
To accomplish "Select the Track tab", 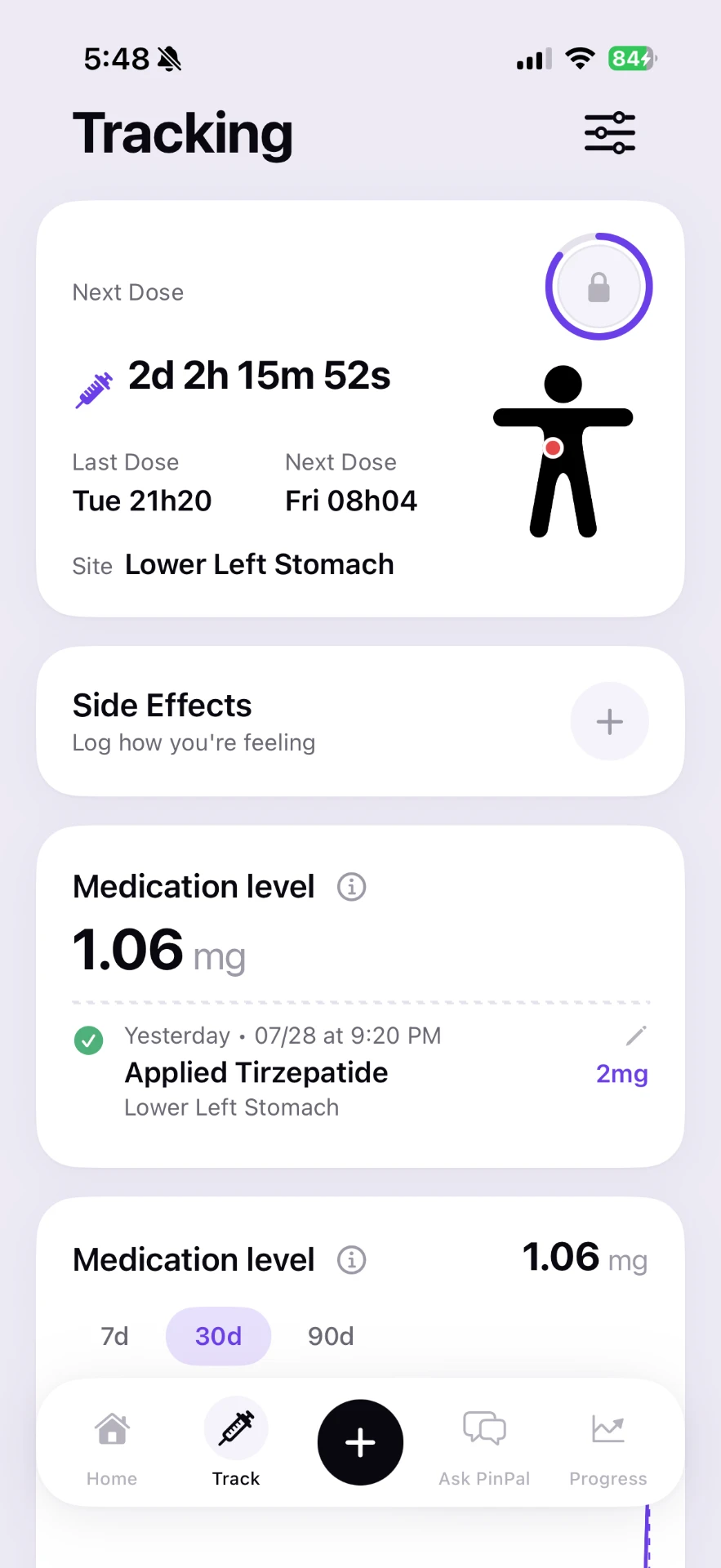I will 236,1444.
